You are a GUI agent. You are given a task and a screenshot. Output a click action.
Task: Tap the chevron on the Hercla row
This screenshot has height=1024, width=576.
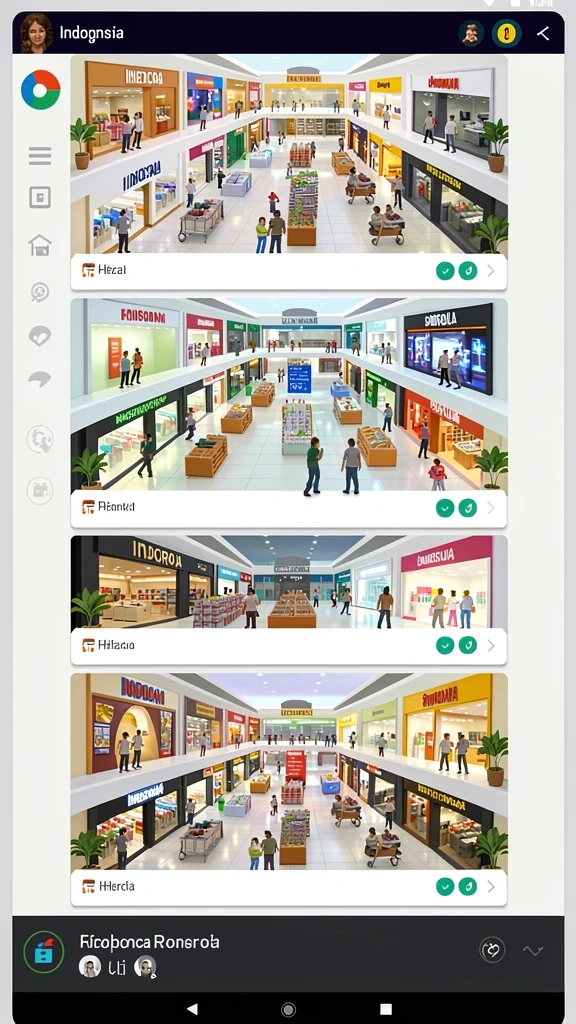(491, 886)
